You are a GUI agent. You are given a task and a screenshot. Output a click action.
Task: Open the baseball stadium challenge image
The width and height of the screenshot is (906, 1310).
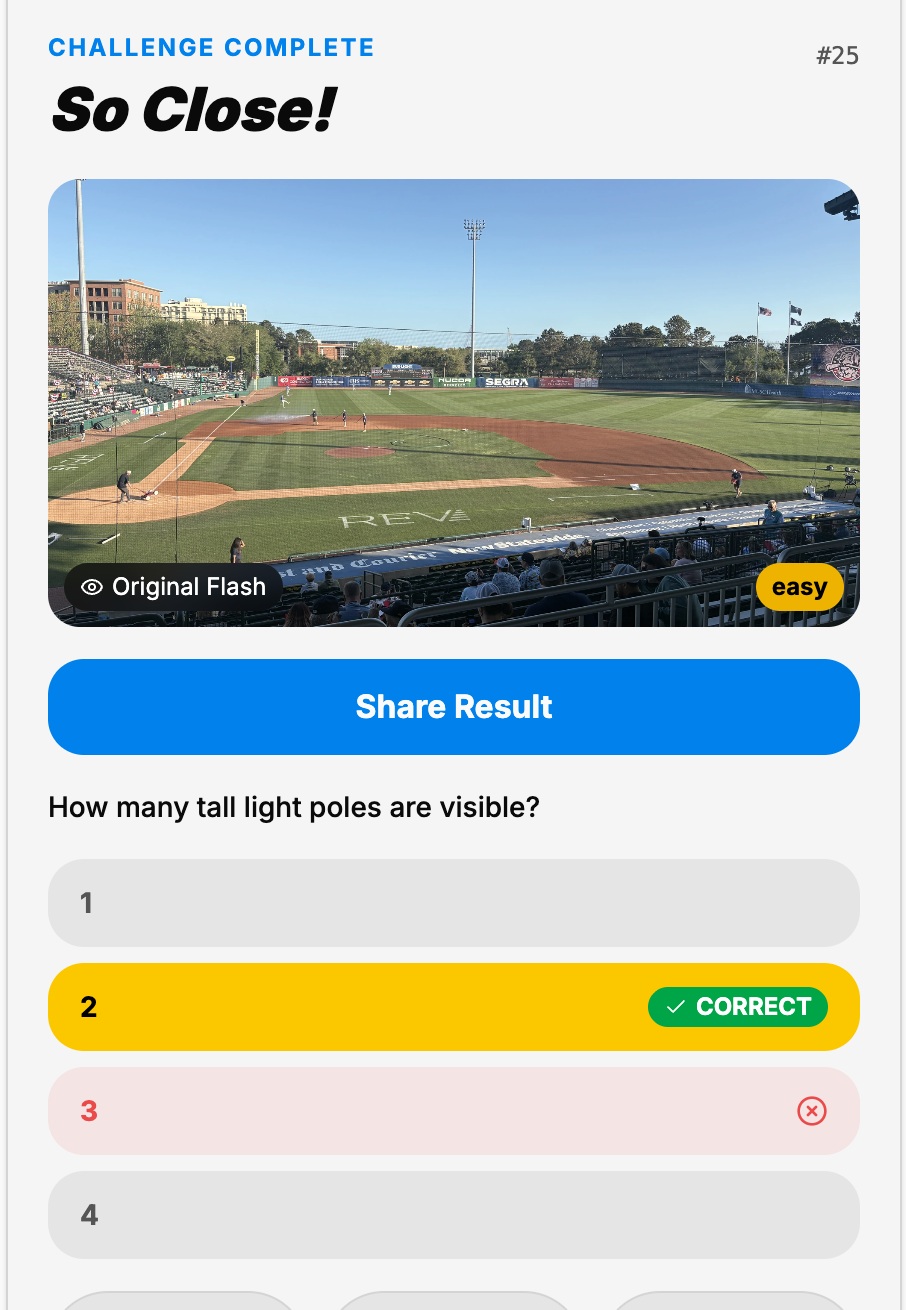click(453, 400)
